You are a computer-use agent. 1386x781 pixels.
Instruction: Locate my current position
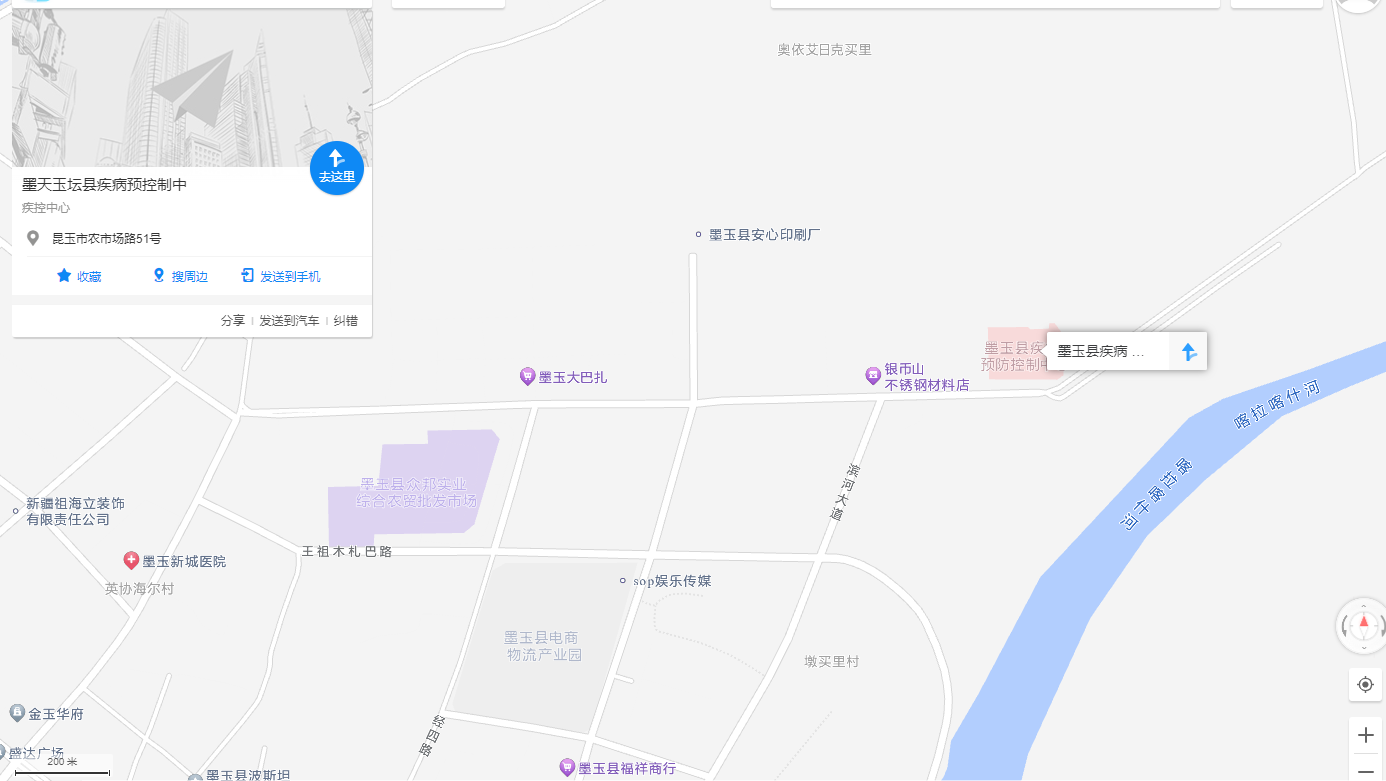(x=1365, y=684)
